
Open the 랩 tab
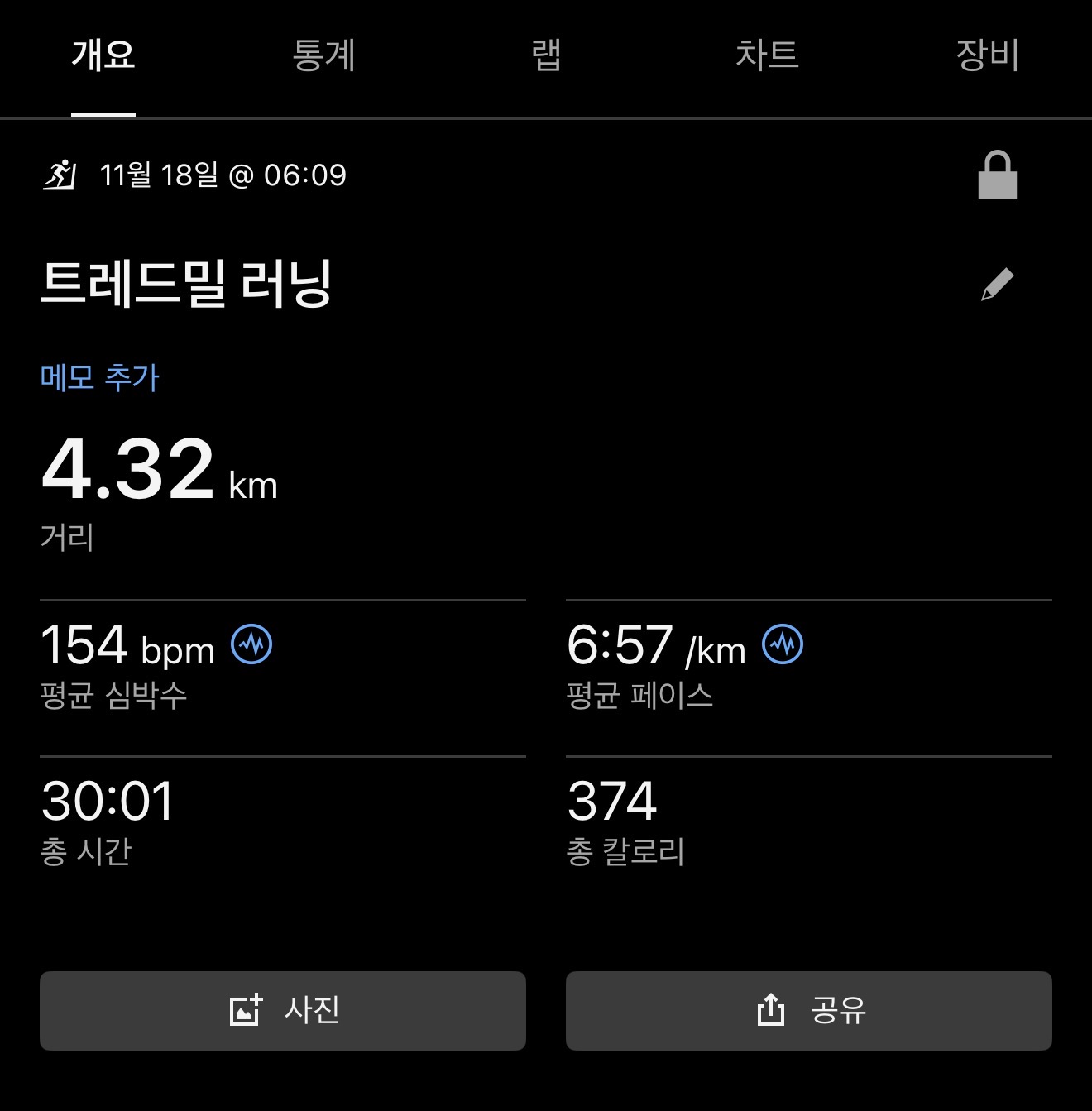point(546,56)
